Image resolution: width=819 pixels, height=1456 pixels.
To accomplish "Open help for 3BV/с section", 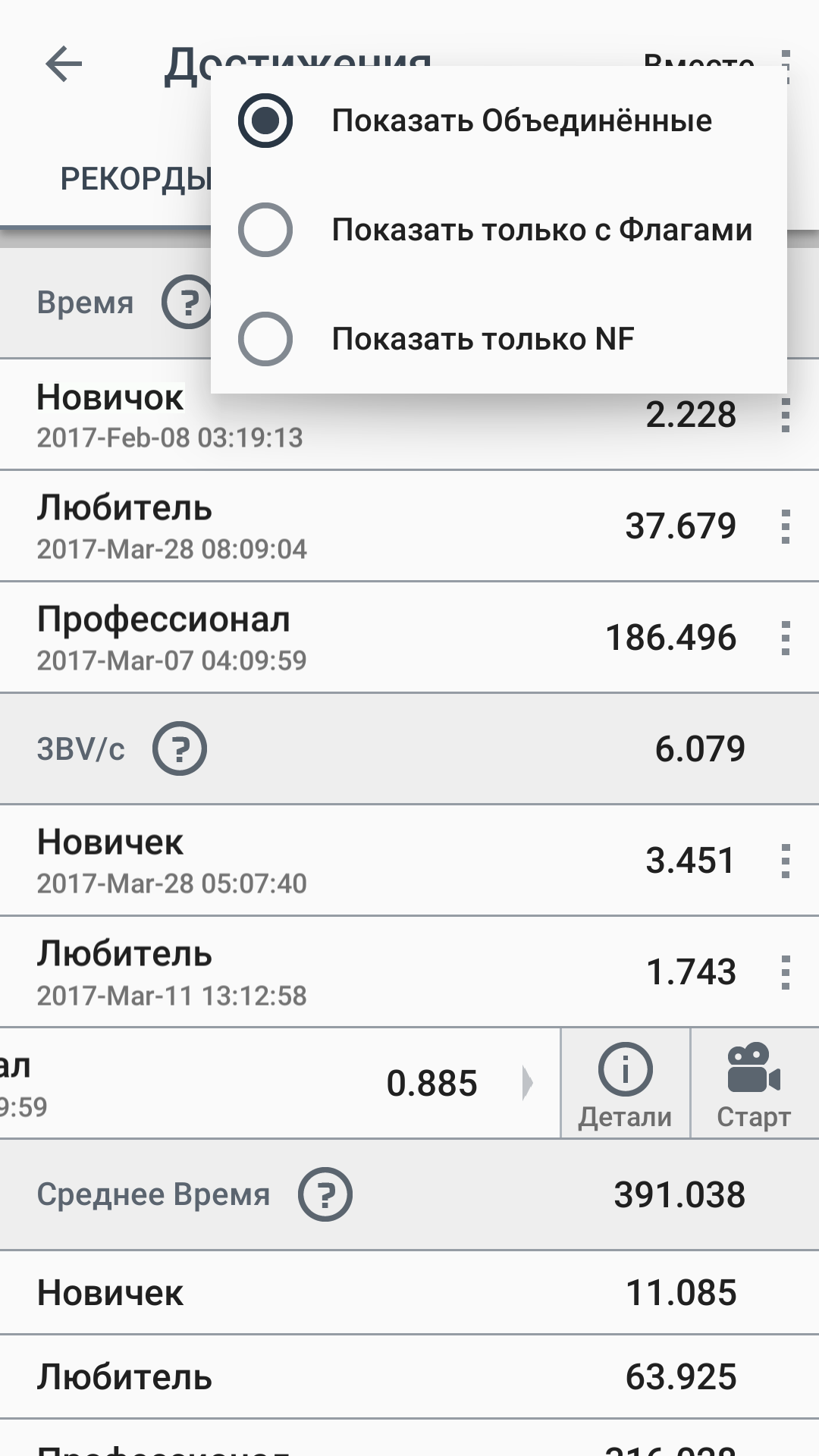I will click(x=180, y=748).
